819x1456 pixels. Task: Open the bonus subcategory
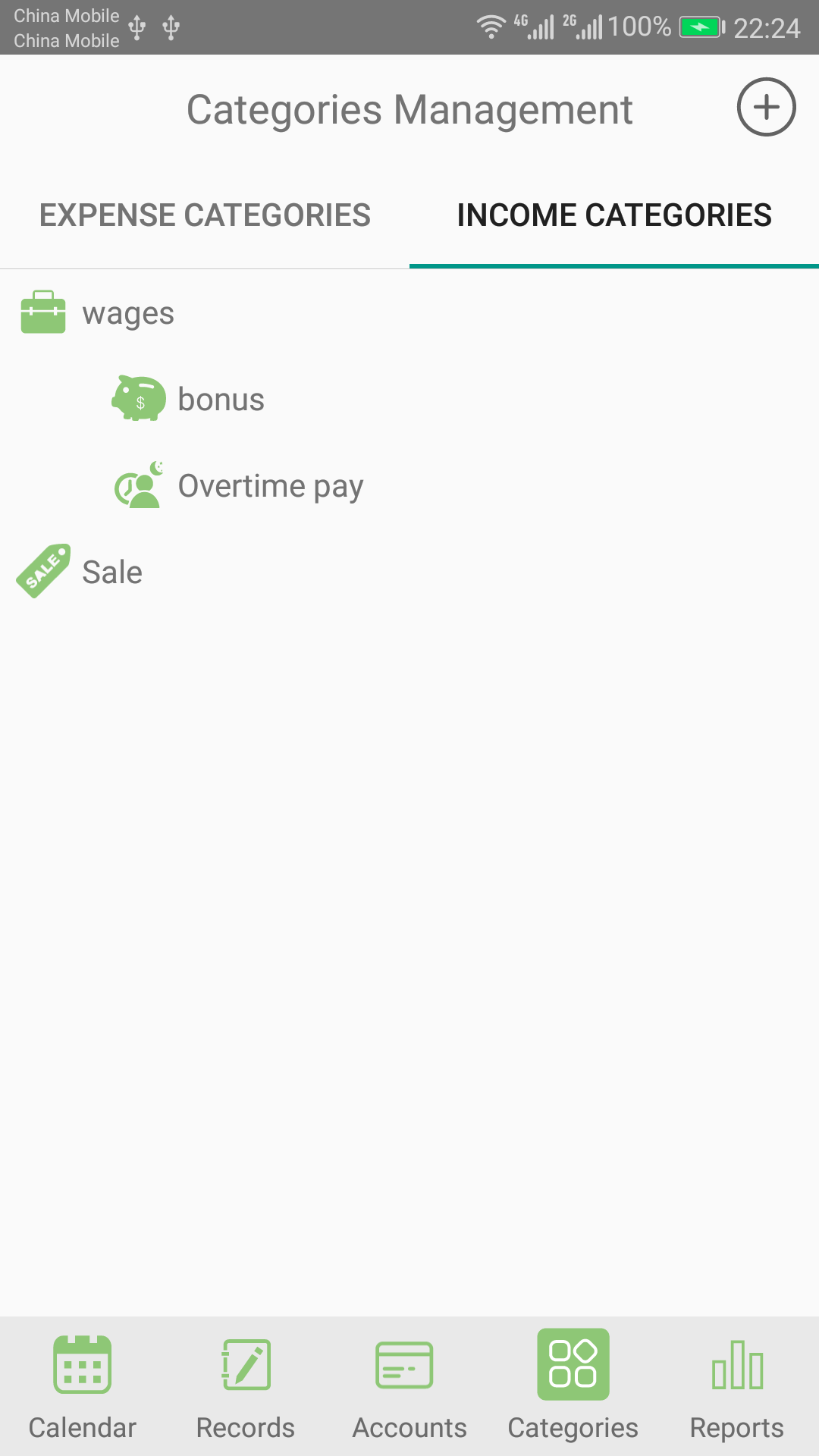click(221, 398)
